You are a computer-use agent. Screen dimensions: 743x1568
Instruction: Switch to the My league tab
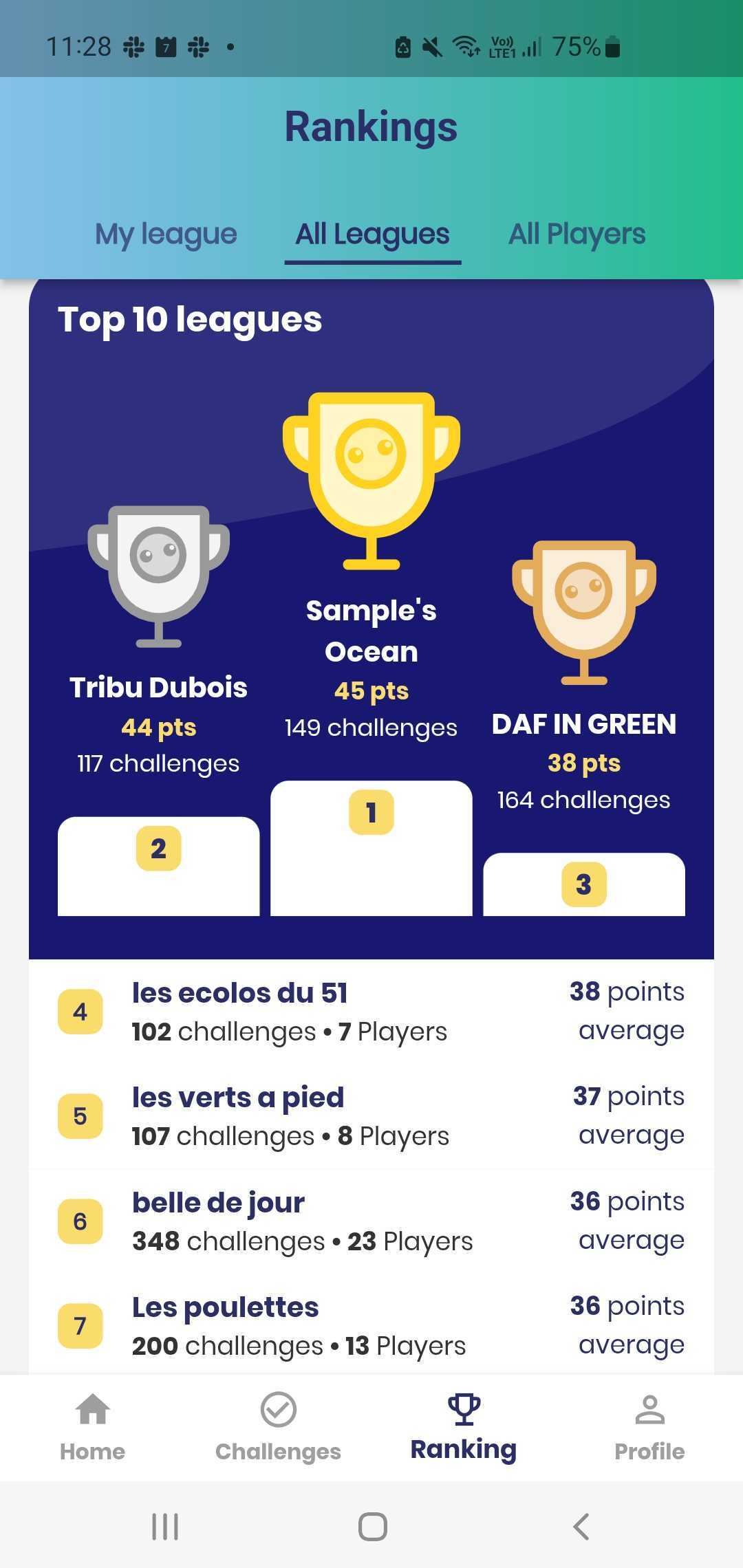pyautogui.click(x=166, y=235)
